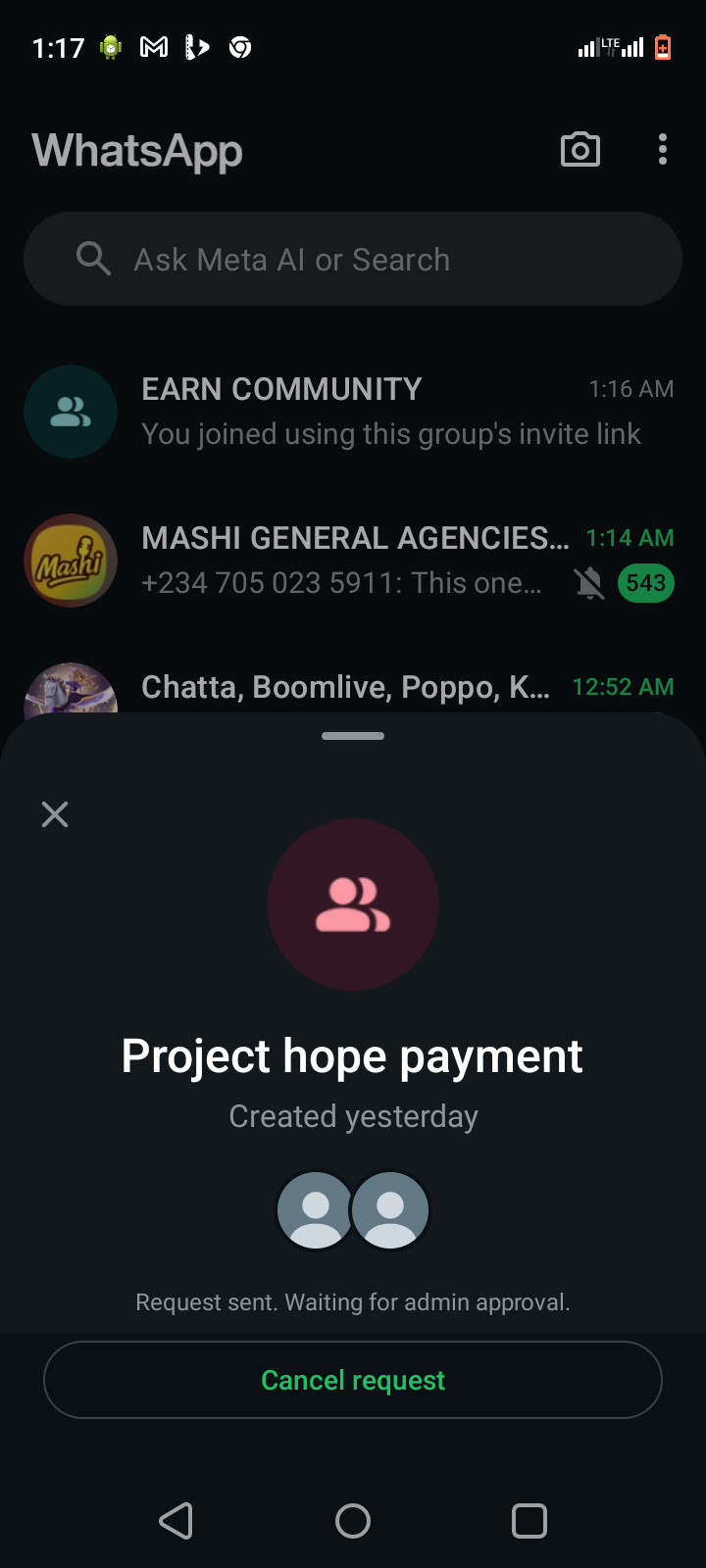Tap the Ask Meta AI or Search box
The height and width of the screenshot is (1568, 706).
tap(353, 260)
